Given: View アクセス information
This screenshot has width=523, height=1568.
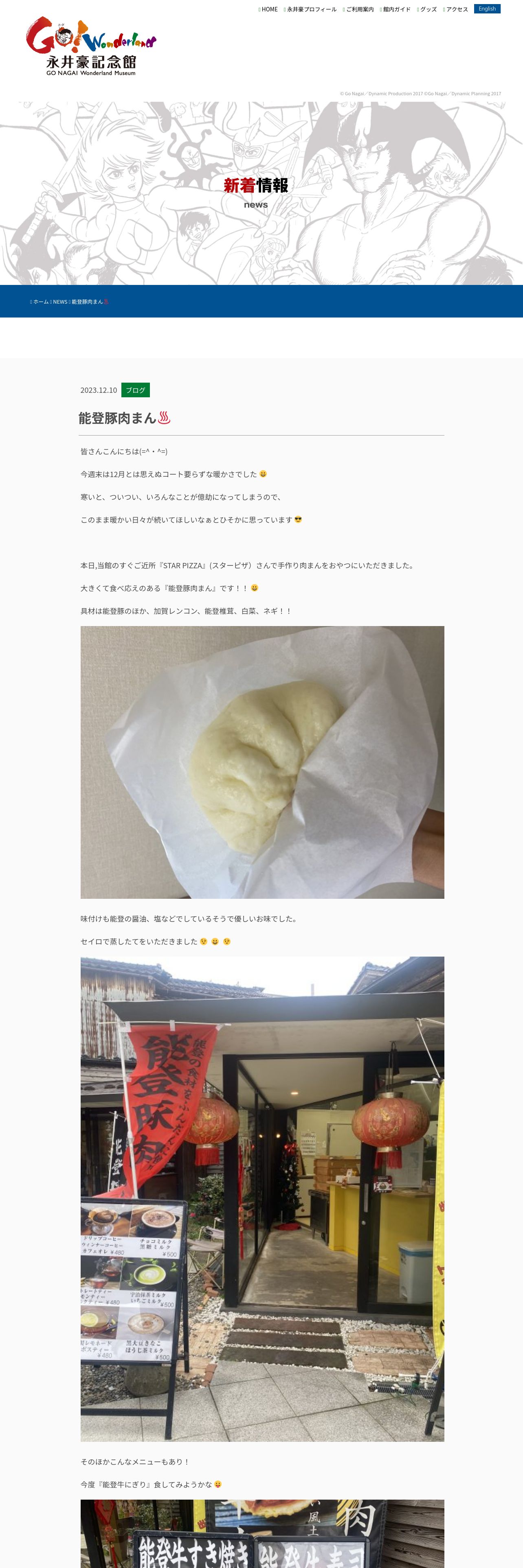Looking at the screenshot, I should pos(457,9).
